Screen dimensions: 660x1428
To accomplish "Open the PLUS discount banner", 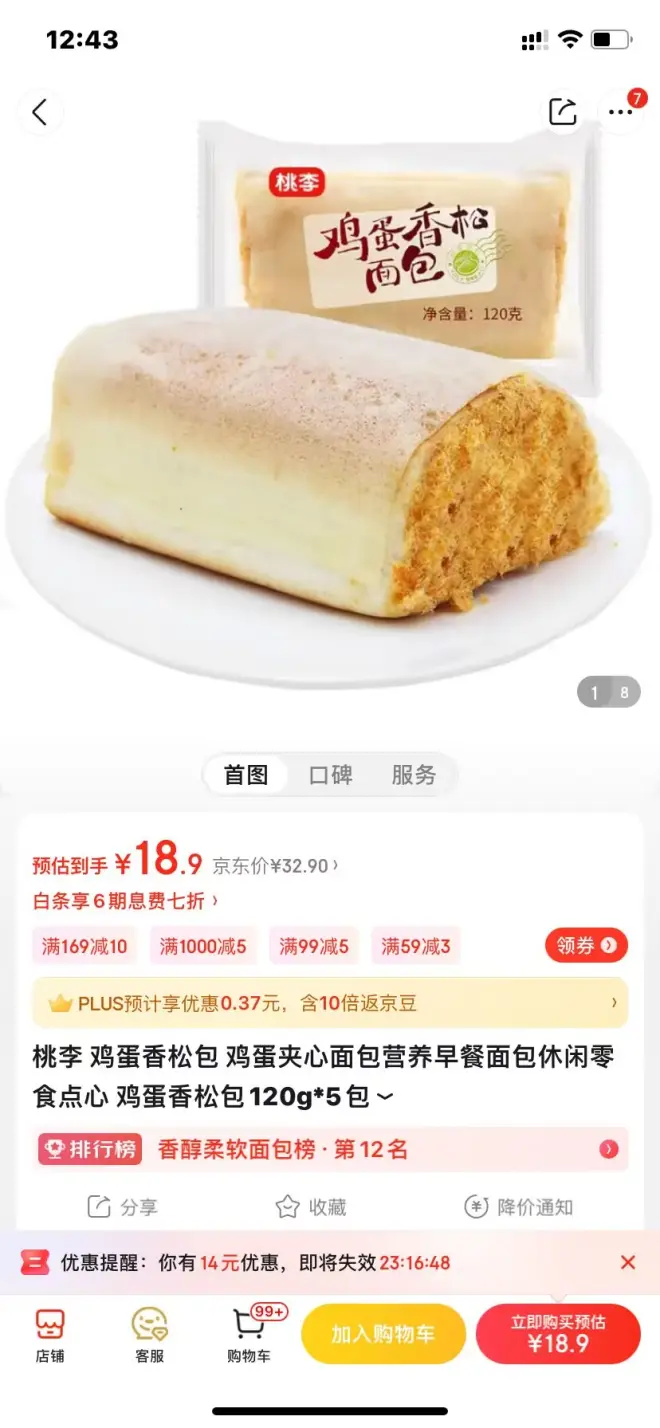I will 330,1003.
